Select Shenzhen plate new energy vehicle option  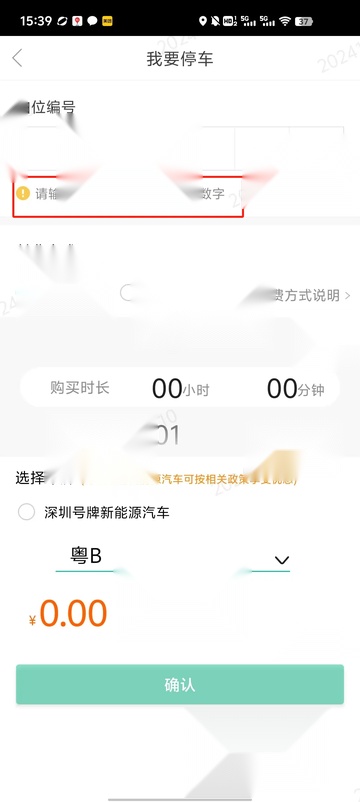(x=27, y=512)
